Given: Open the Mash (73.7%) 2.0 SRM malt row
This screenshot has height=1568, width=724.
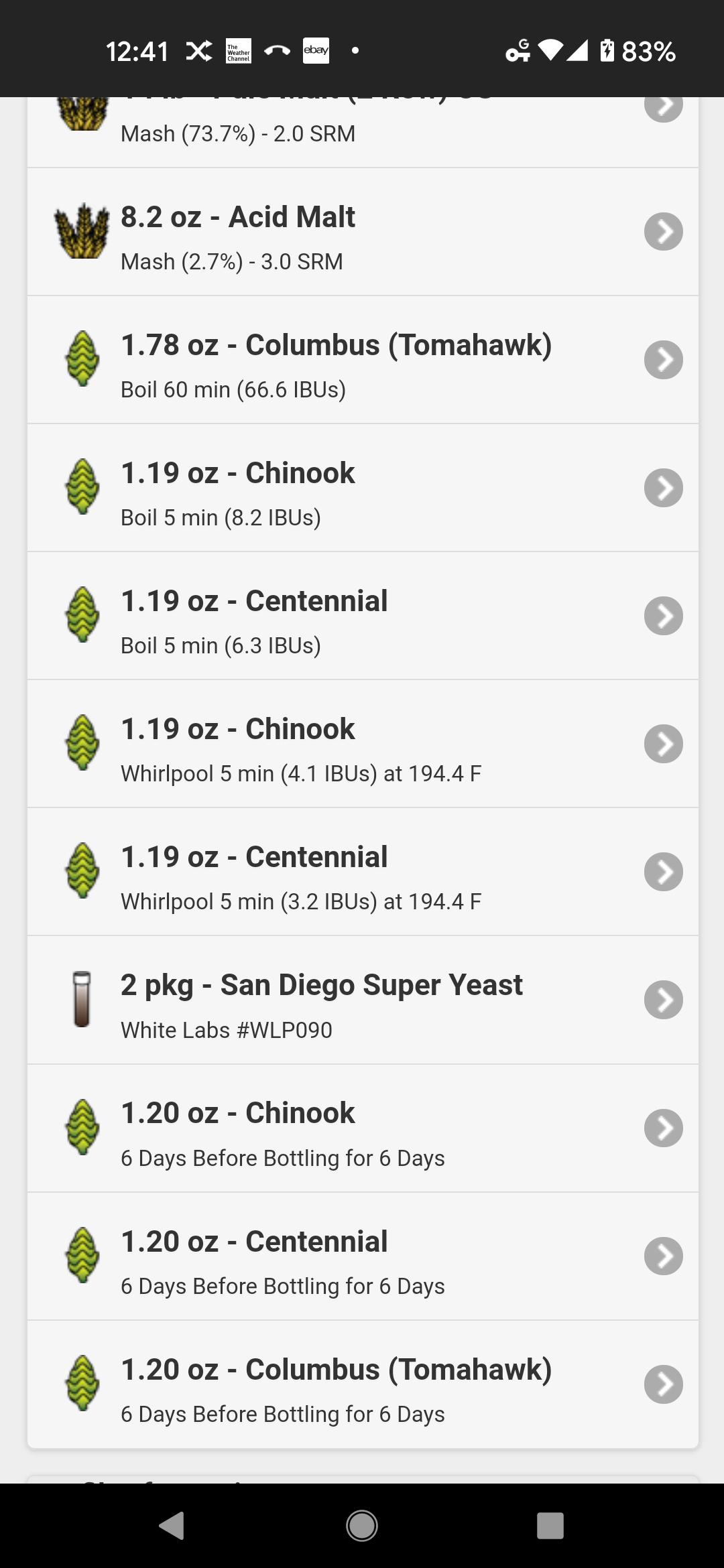Looking at the screenshot, I should (363, 132).
